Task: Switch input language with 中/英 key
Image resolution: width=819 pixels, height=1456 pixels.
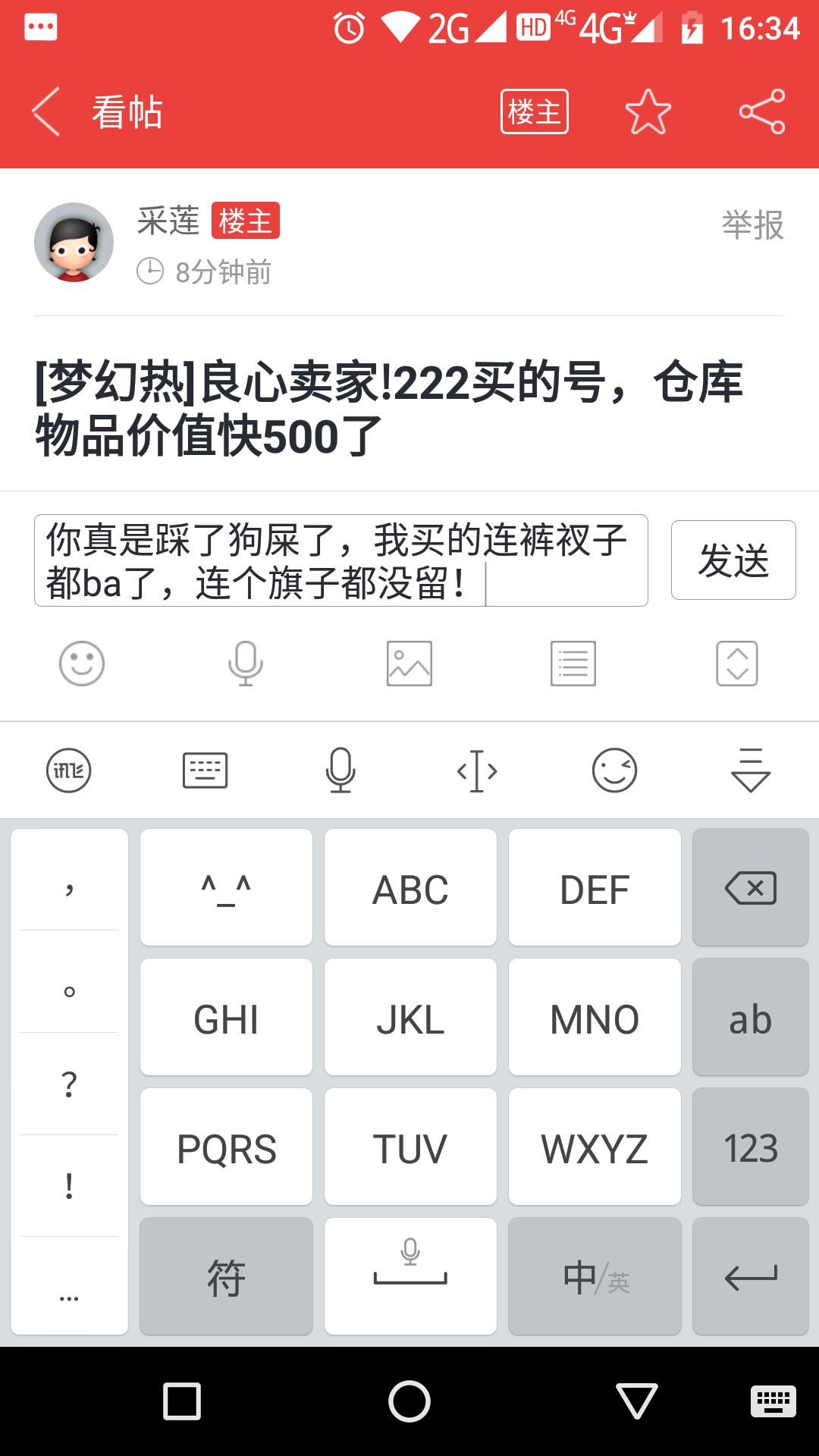Action: pos(595,1277)
